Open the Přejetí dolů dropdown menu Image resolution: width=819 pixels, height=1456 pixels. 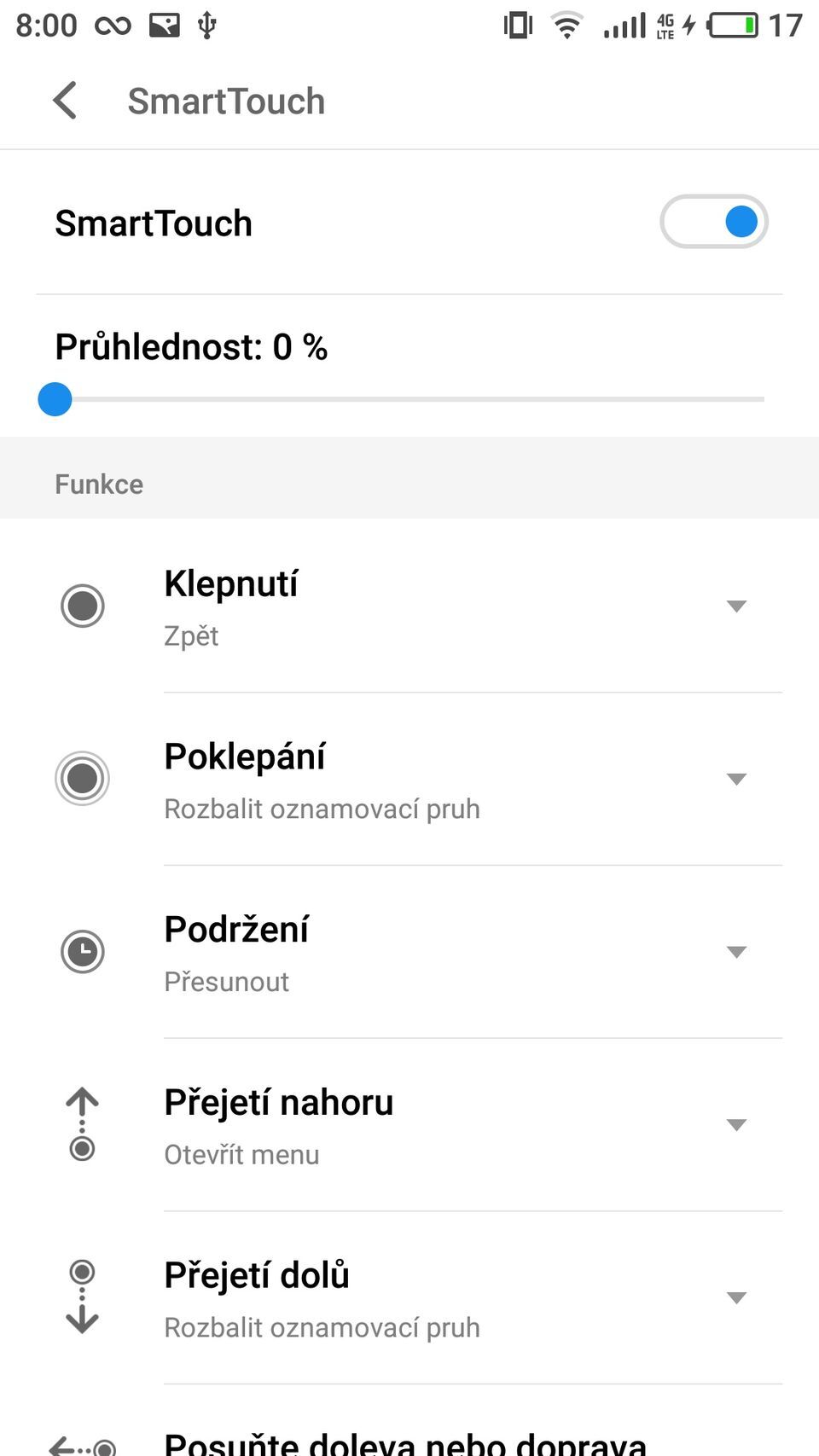[x=735, y=1296]
